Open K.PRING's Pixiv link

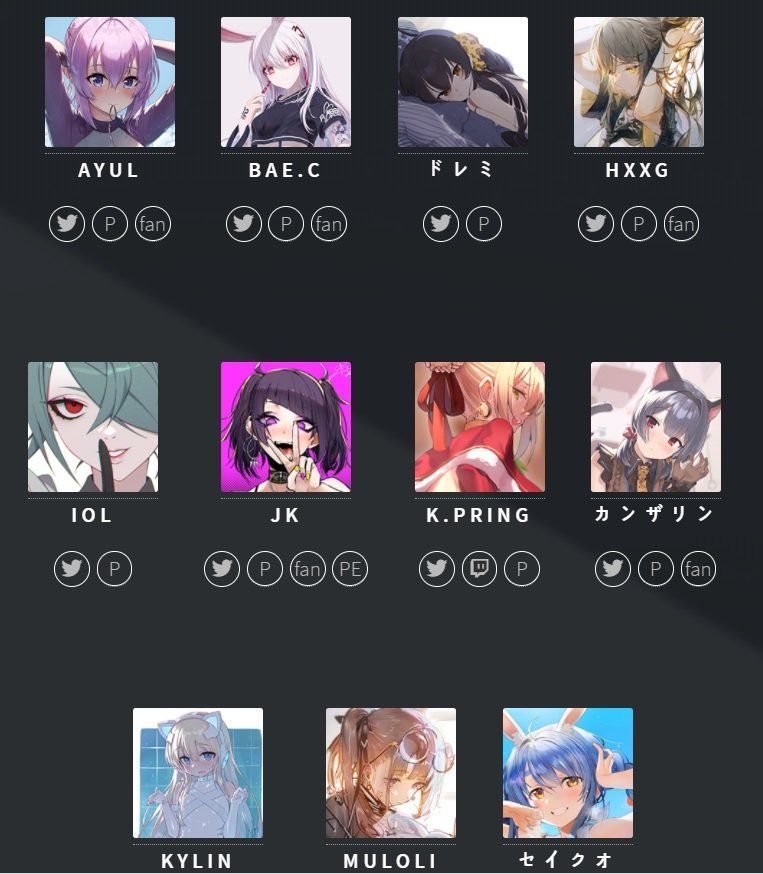tap(521, 570)
